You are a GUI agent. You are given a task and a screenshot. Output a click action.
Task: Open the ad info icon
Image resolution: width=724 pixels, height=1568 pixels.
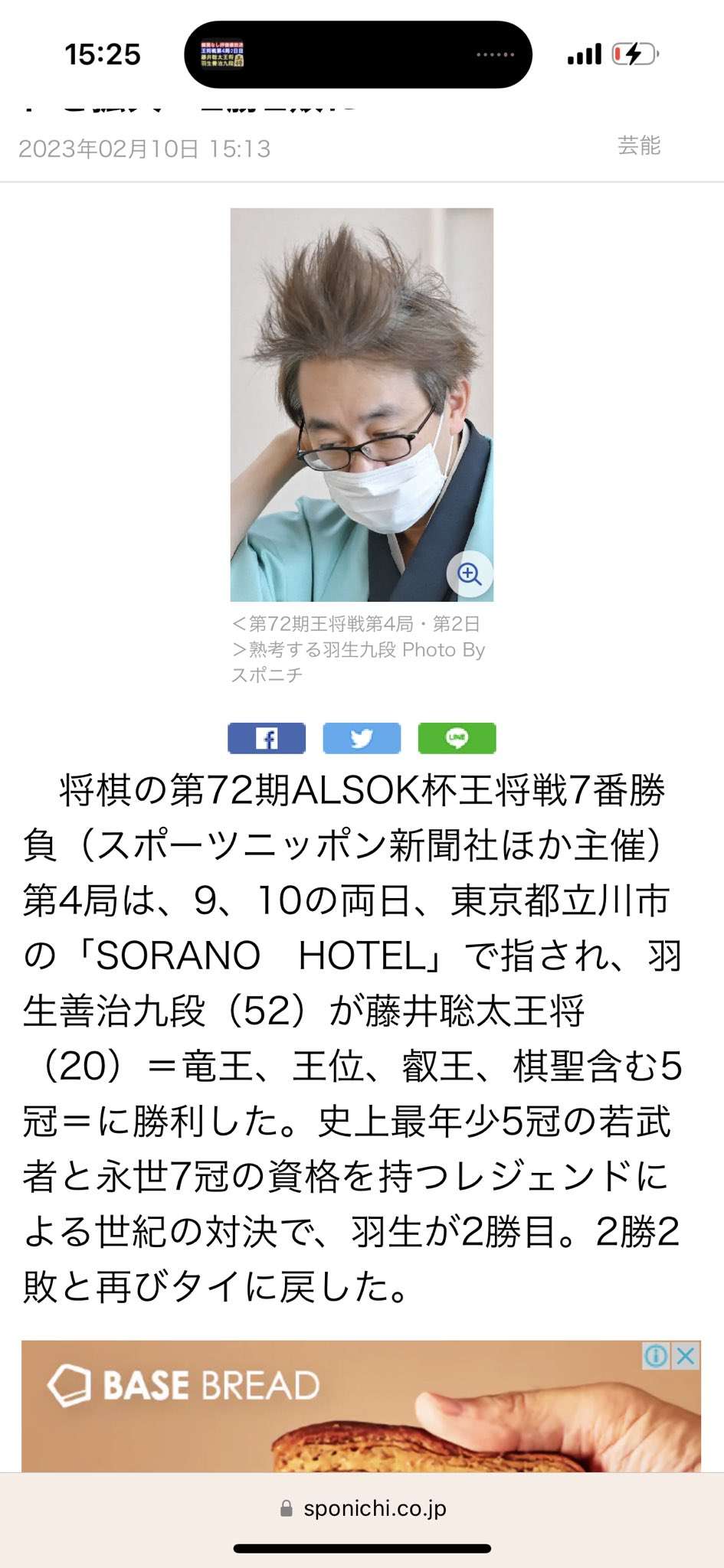pyautogui.click(x=657, y=1356)
